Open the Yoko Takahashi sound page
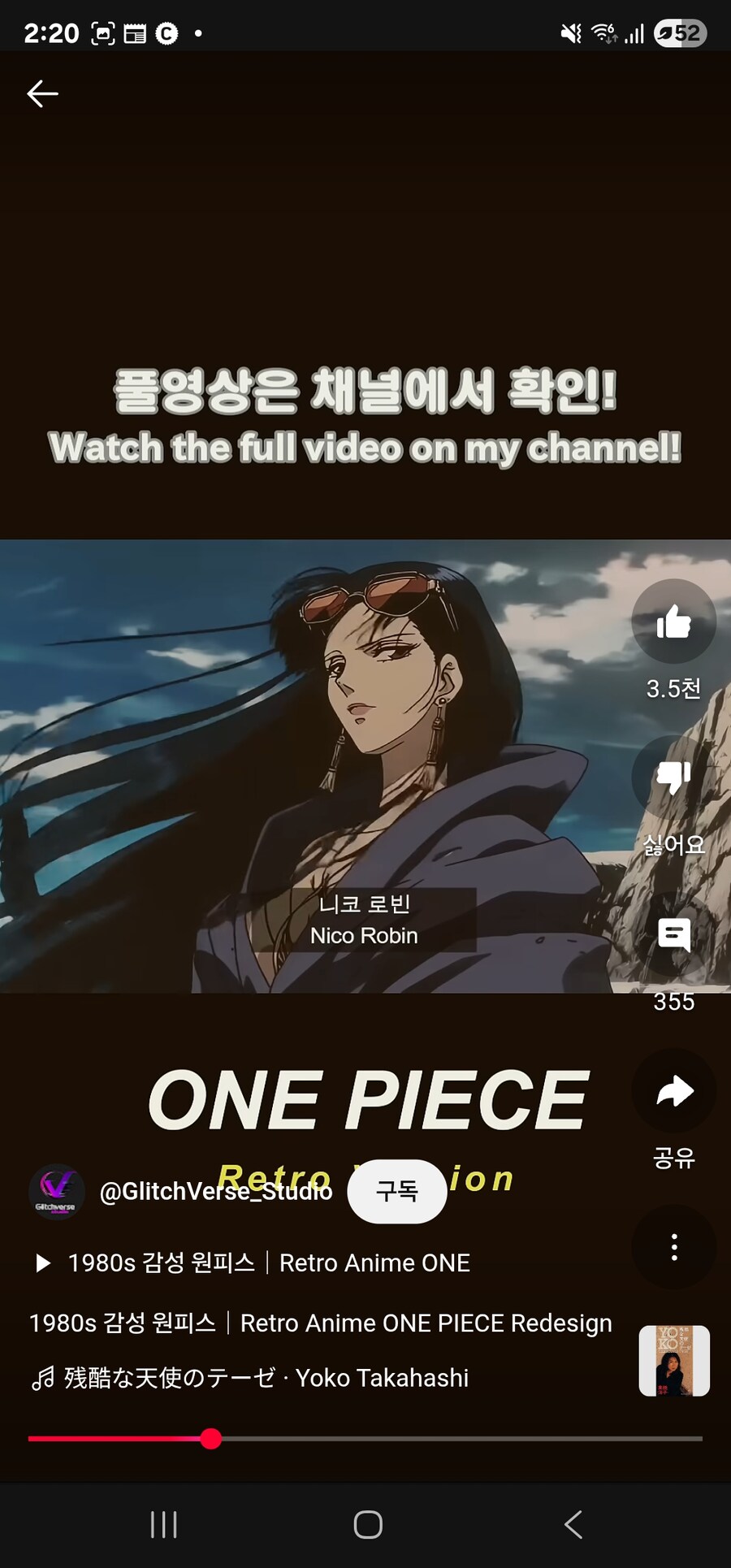The image size is (731, 1568). (252, 1379)
